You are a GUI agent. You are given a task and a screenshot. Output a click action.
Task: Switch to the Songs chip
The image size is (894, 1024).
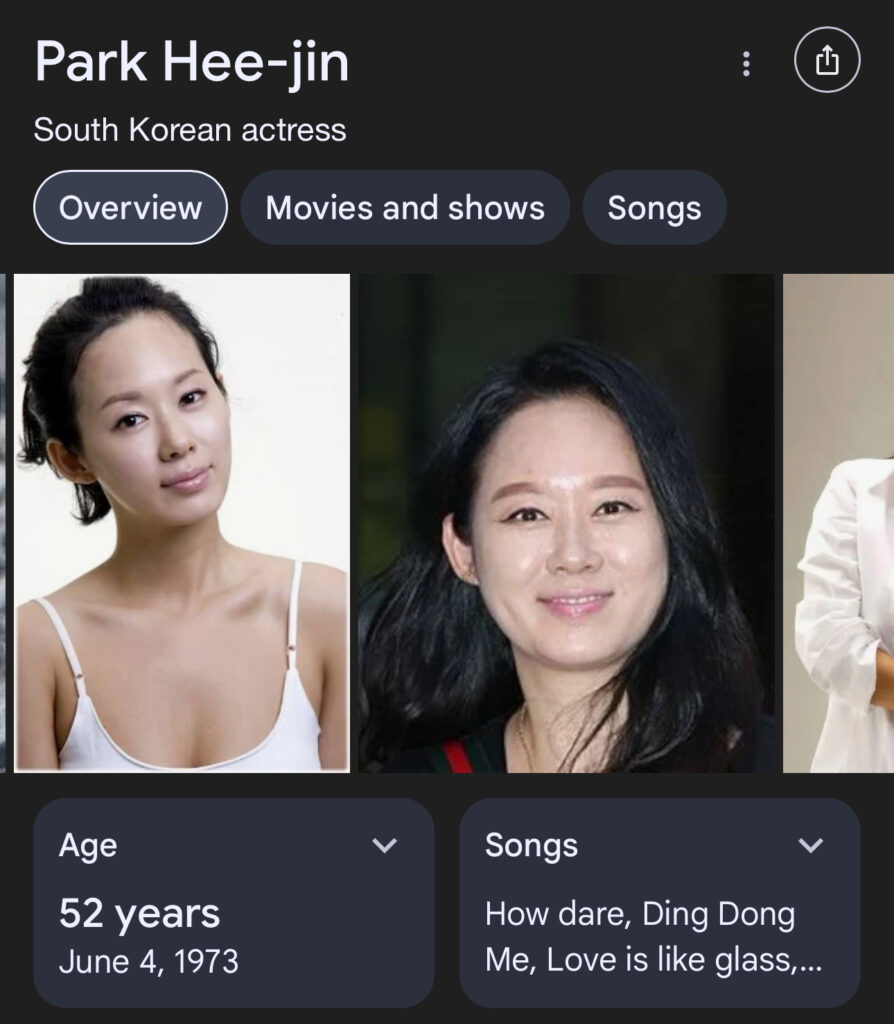(654, 208)
